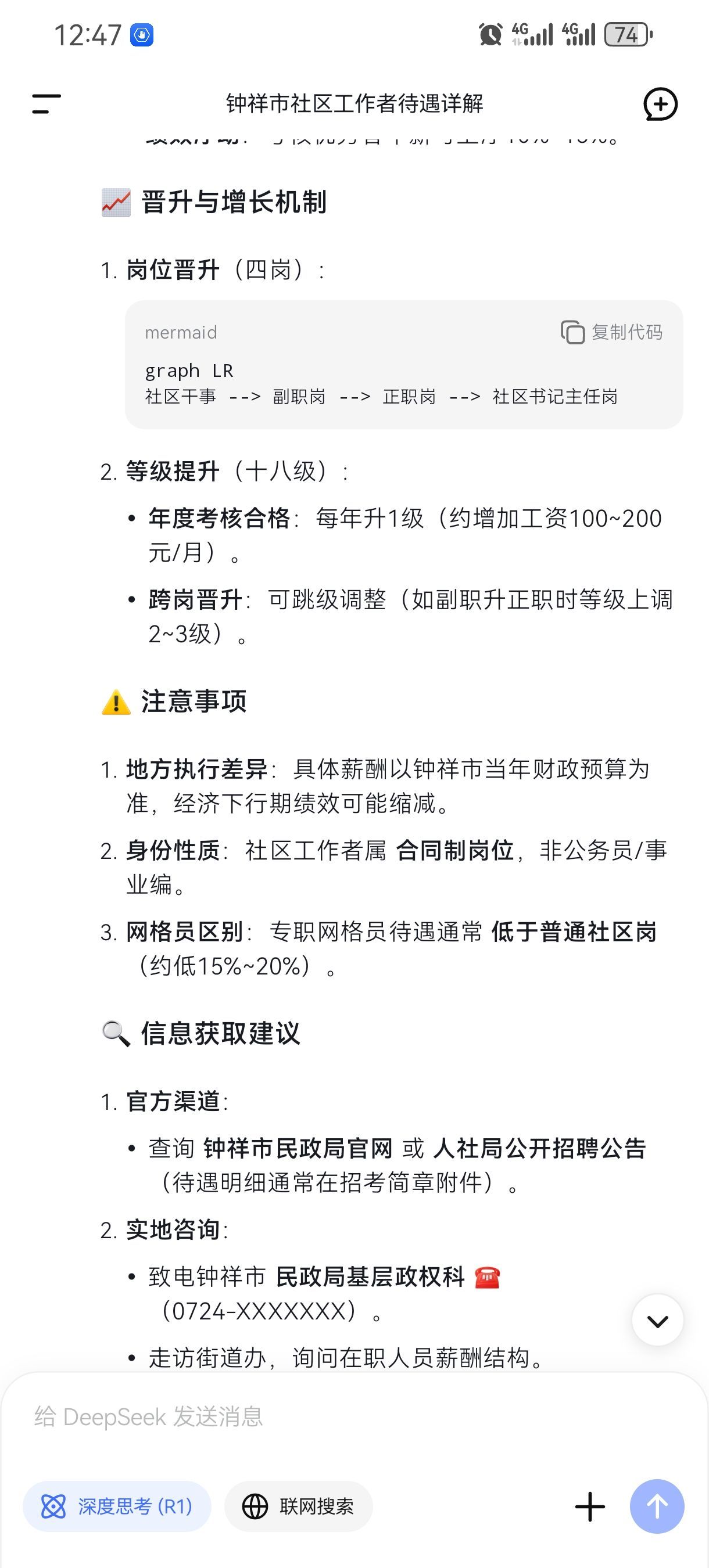Viewport: 709px width, 1568px height.
Task: Open the plus attachment menu
Action: coord(590,1506)
